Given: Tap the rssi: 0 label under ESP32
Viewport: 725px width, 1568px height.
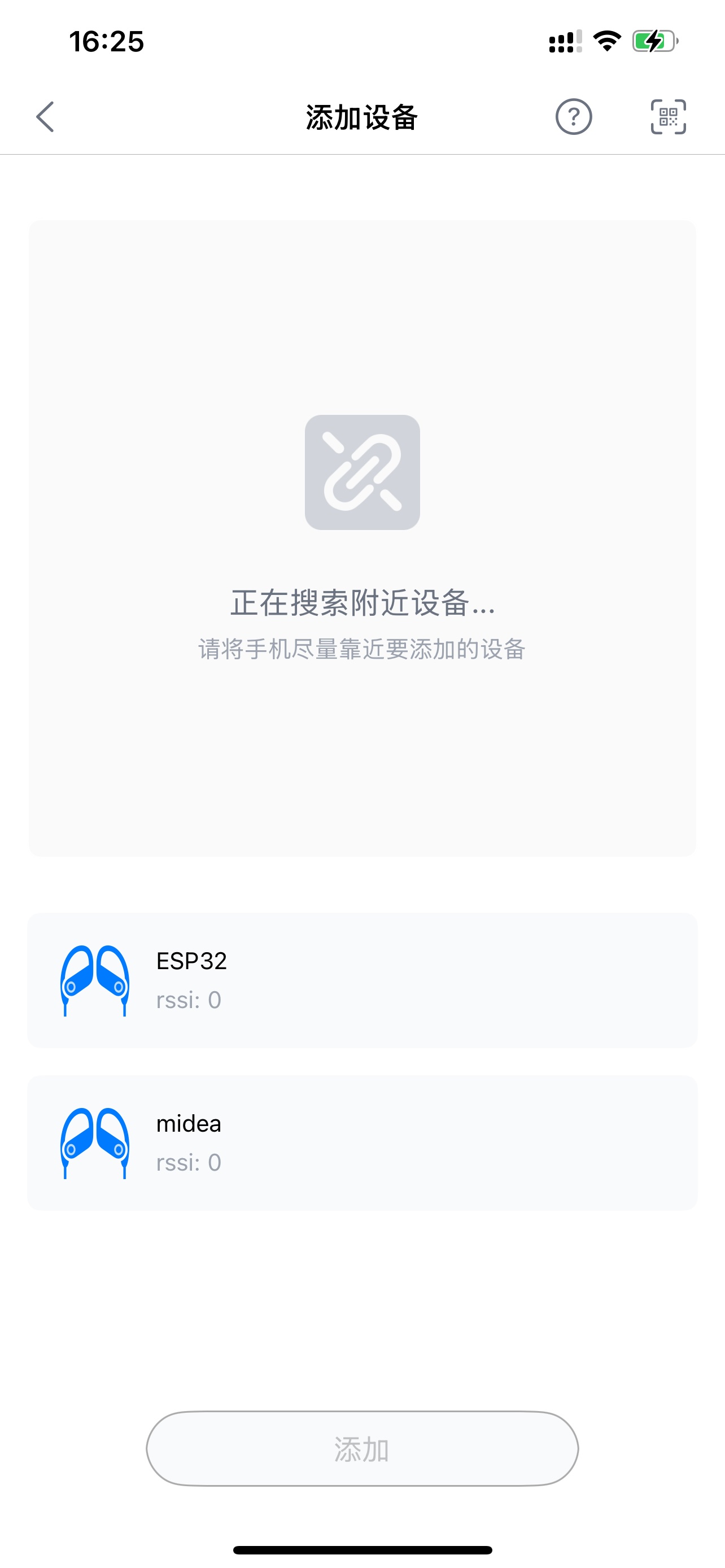Looking at the screenshot, I should click(189, 1000).
